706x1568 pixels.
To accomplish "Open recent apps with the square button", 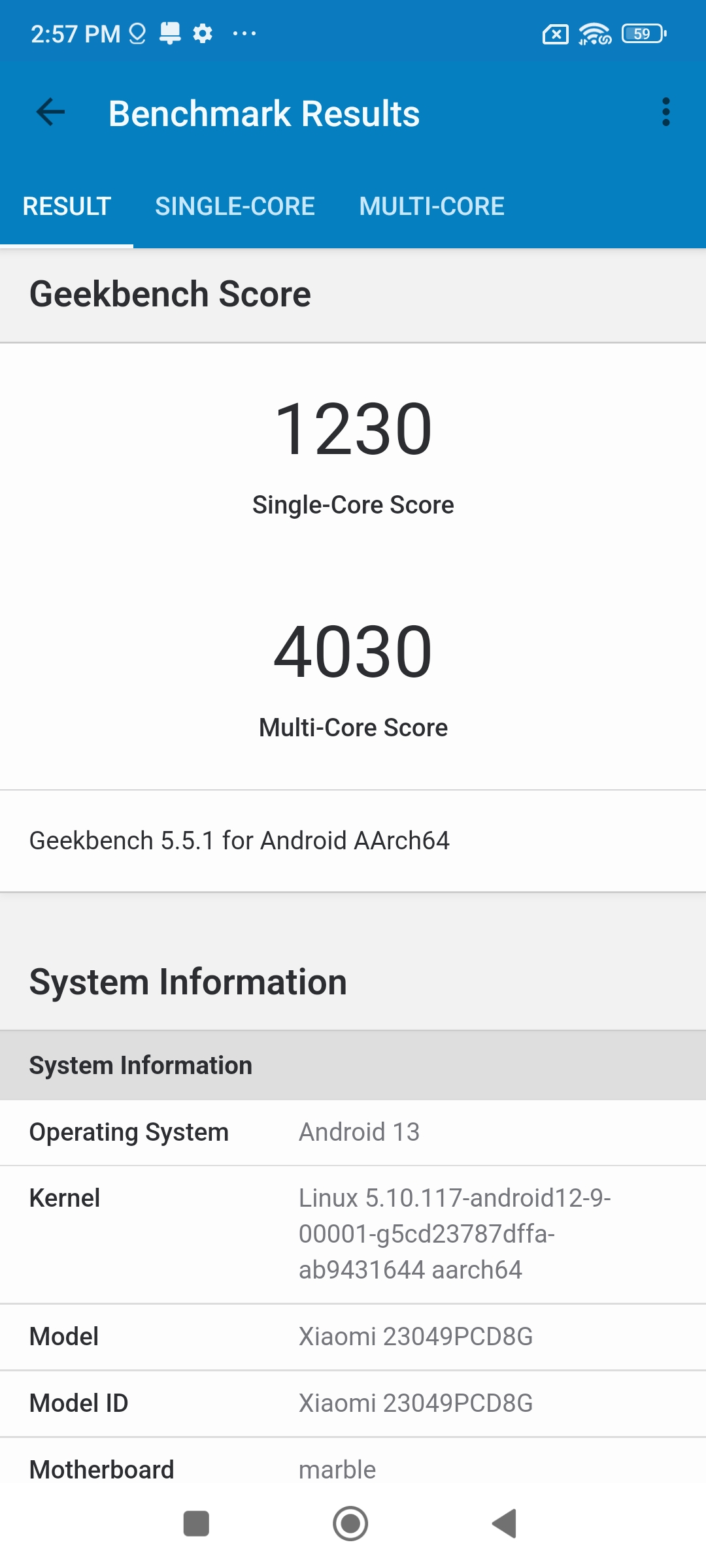I will 196,1524.
